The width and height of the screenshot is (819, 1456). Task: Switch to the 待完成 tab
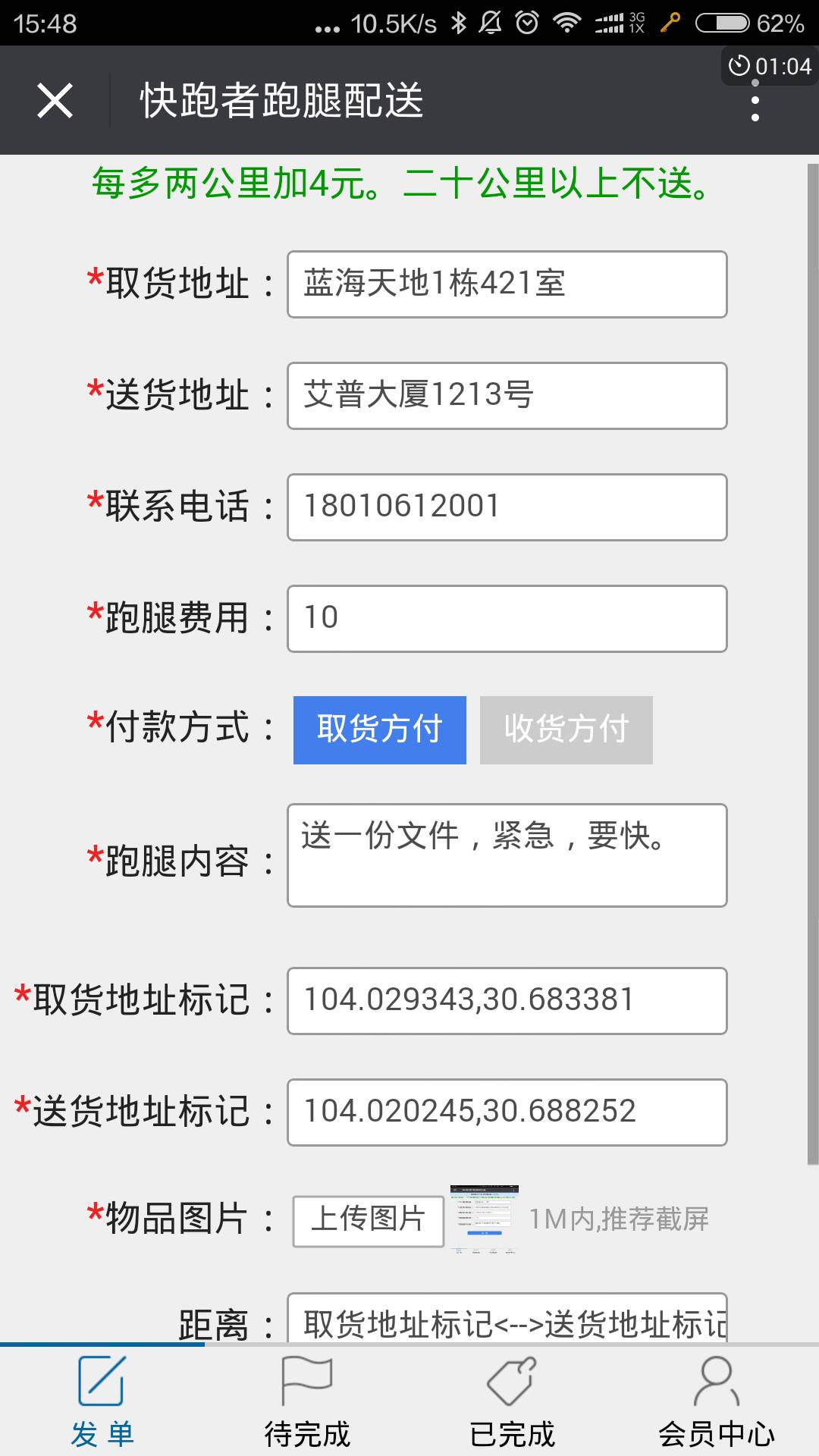point(307,1403)
